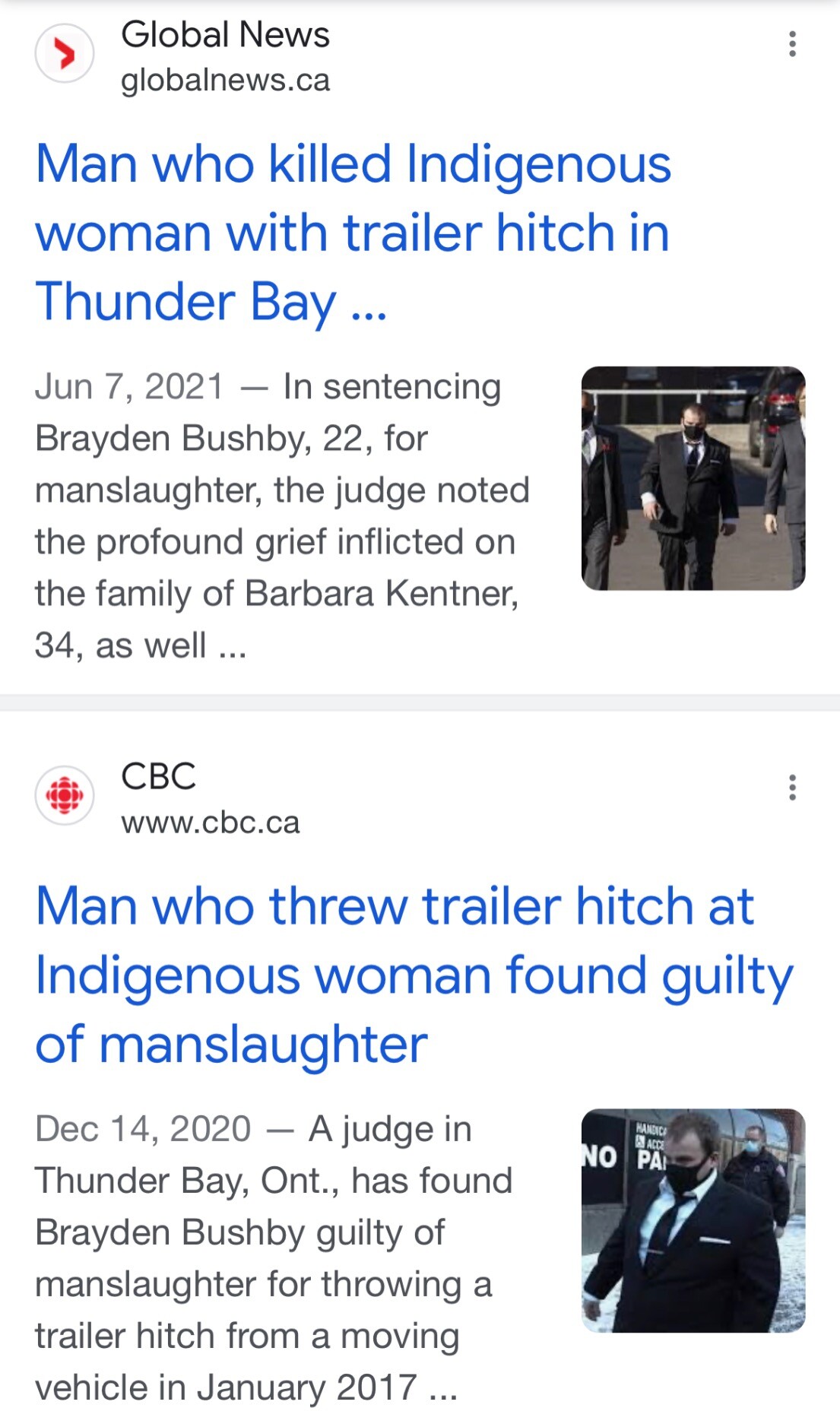Open the www.cbc.ca site header
This screenshot has height=1427, width=840.
click(x=168, y=798)
